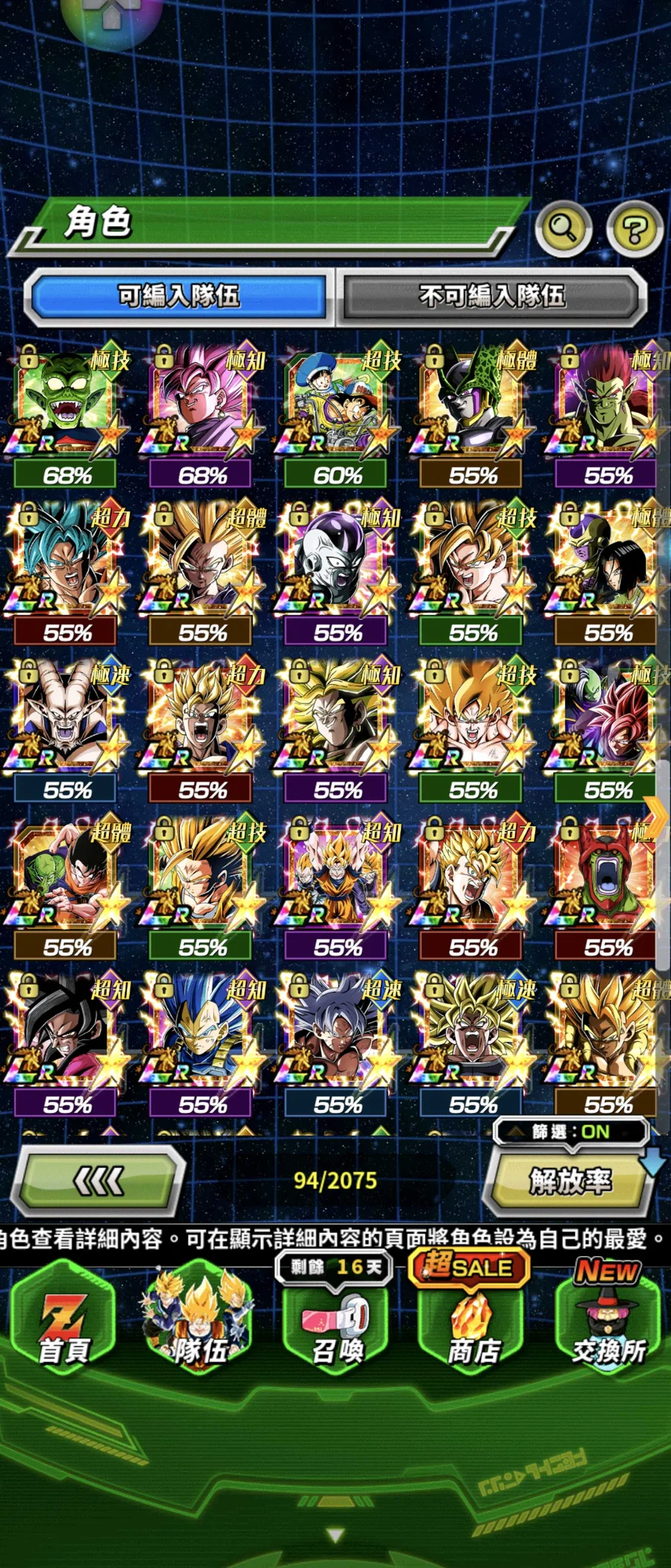The height and width of the screenshot is (1568, 671).
Task: Select the 60% 超技 character card
Action: pos(337,410)
